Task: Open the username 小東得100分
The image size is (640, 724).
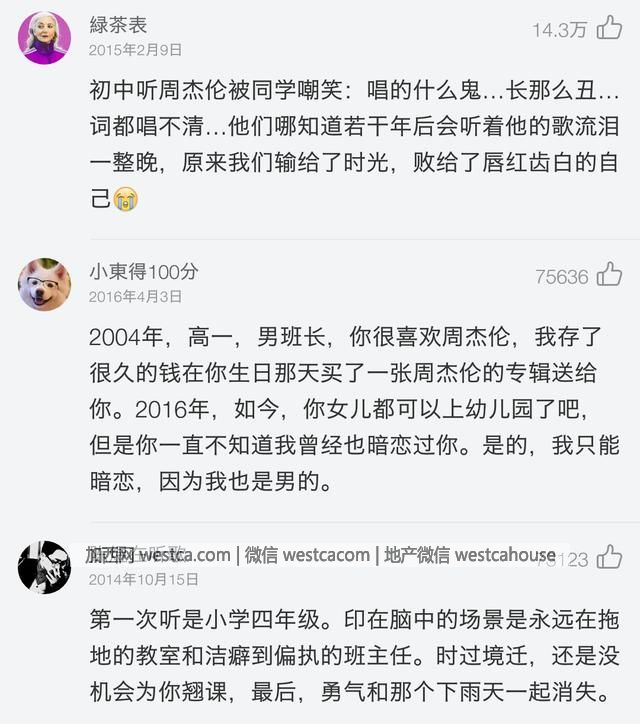Action: point(143,272)
